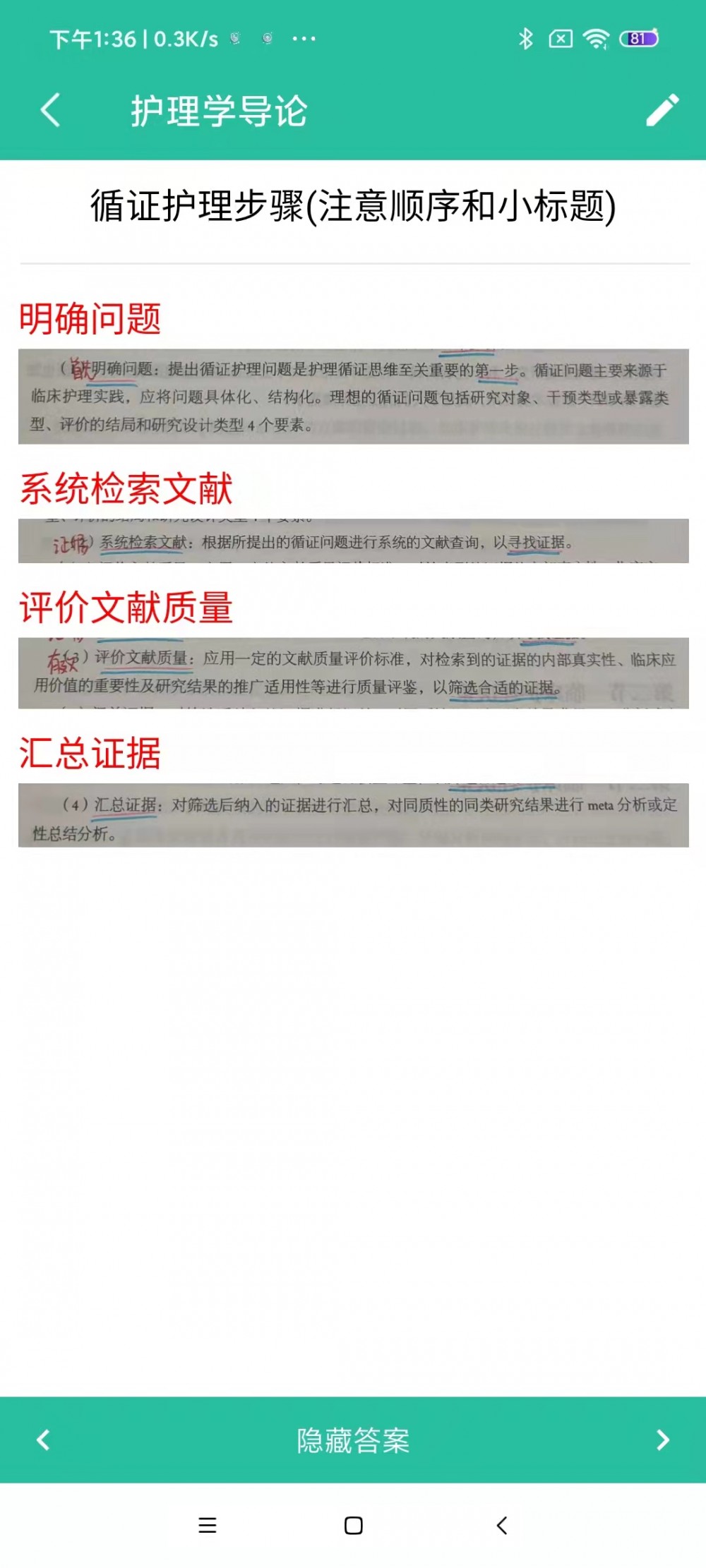Open the edit pencil icon
This screenshot has height=1568, width=706.
(662, 111)
